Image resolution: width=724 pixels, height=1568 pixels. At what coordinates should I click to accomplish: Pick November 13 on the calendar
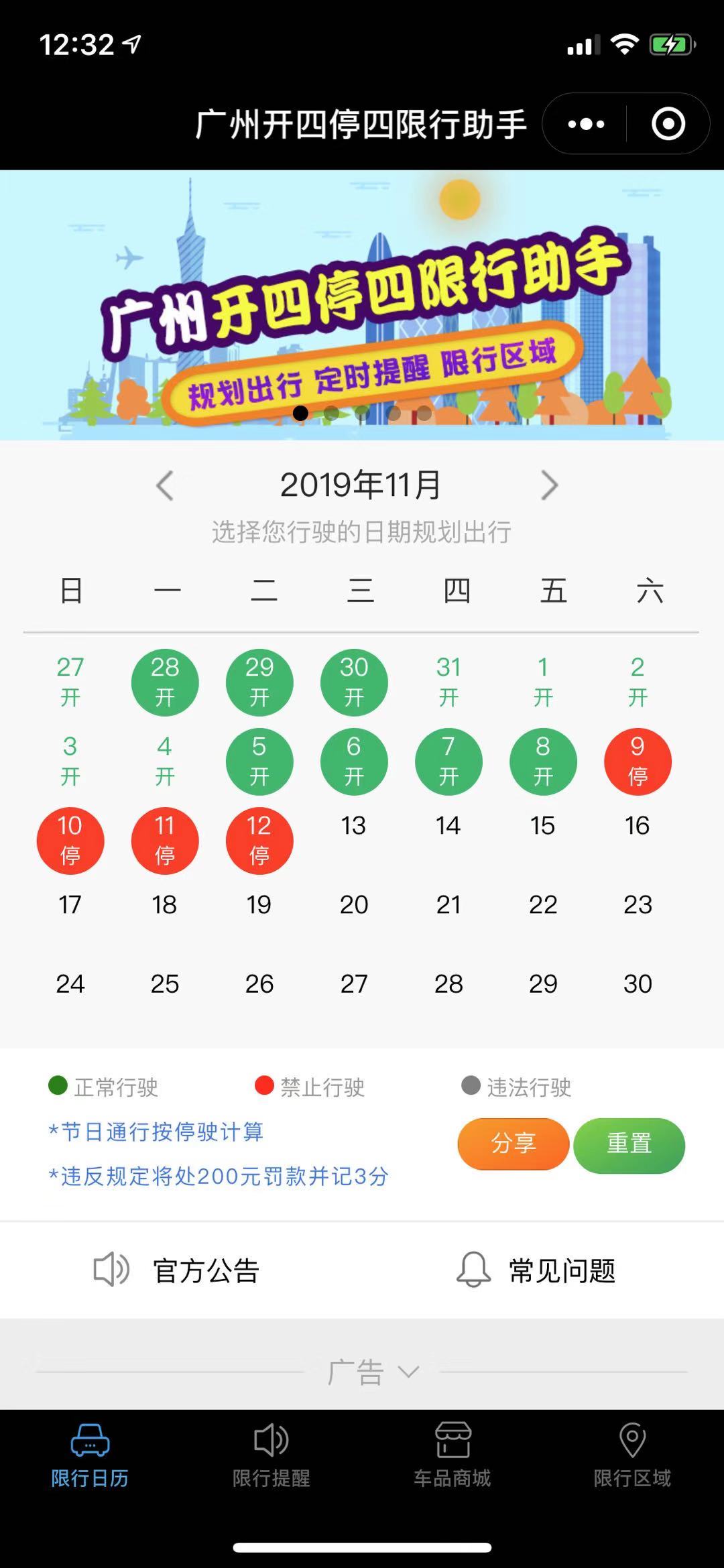pyautogui.click(x=354, y=826)
